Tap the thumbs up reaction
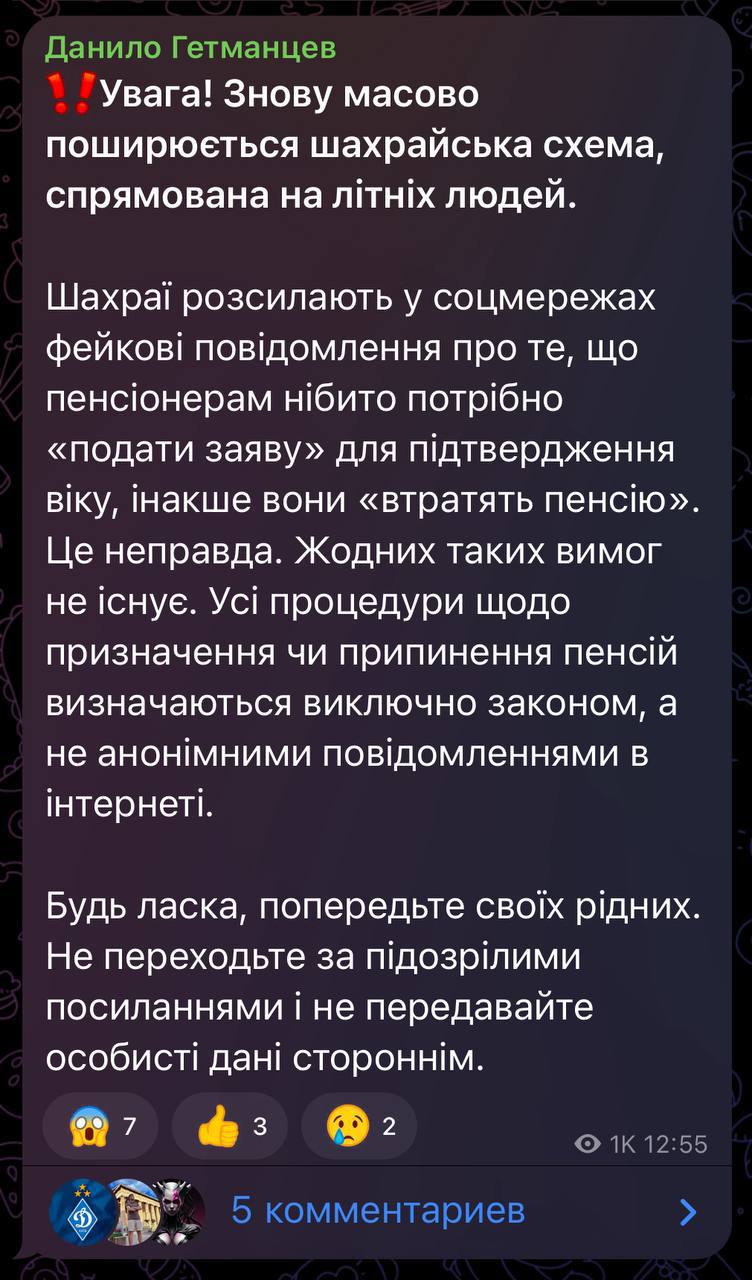Viewport: 752px width, 1280px height. coord(230,1127)
